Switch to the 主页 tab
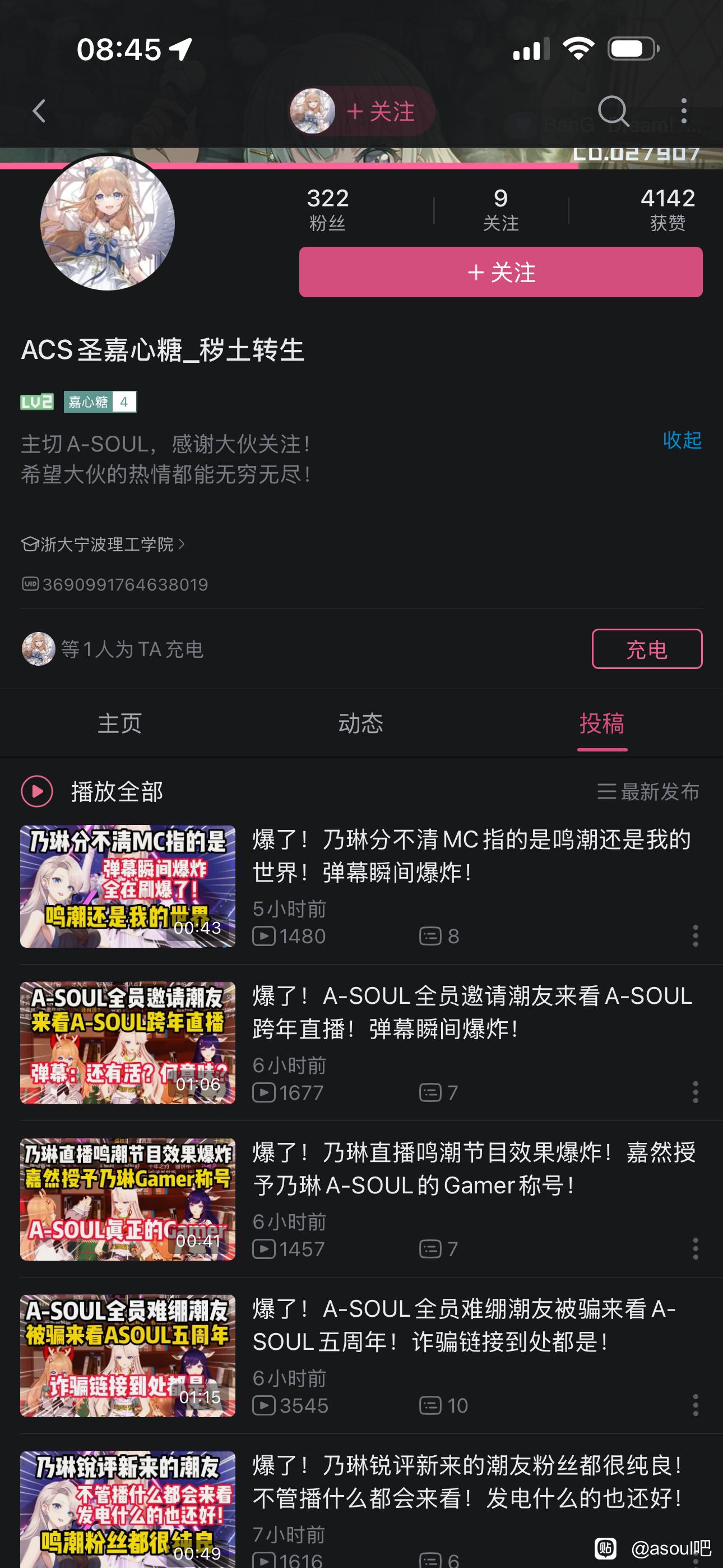The height and width of the screenshot is (1568, 723). (120, 723)
